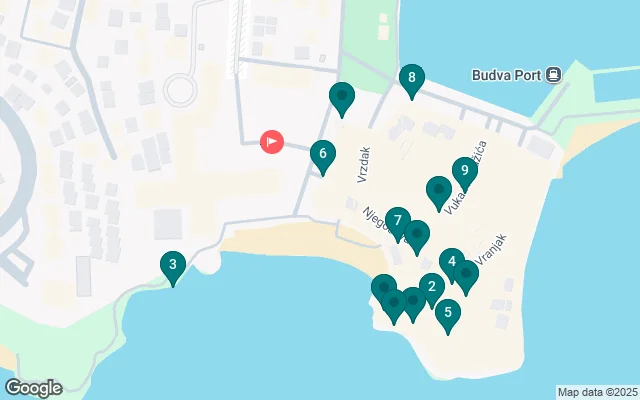Select map pin number 3
This screenshot has height=400, width=640.
[173, 265]
